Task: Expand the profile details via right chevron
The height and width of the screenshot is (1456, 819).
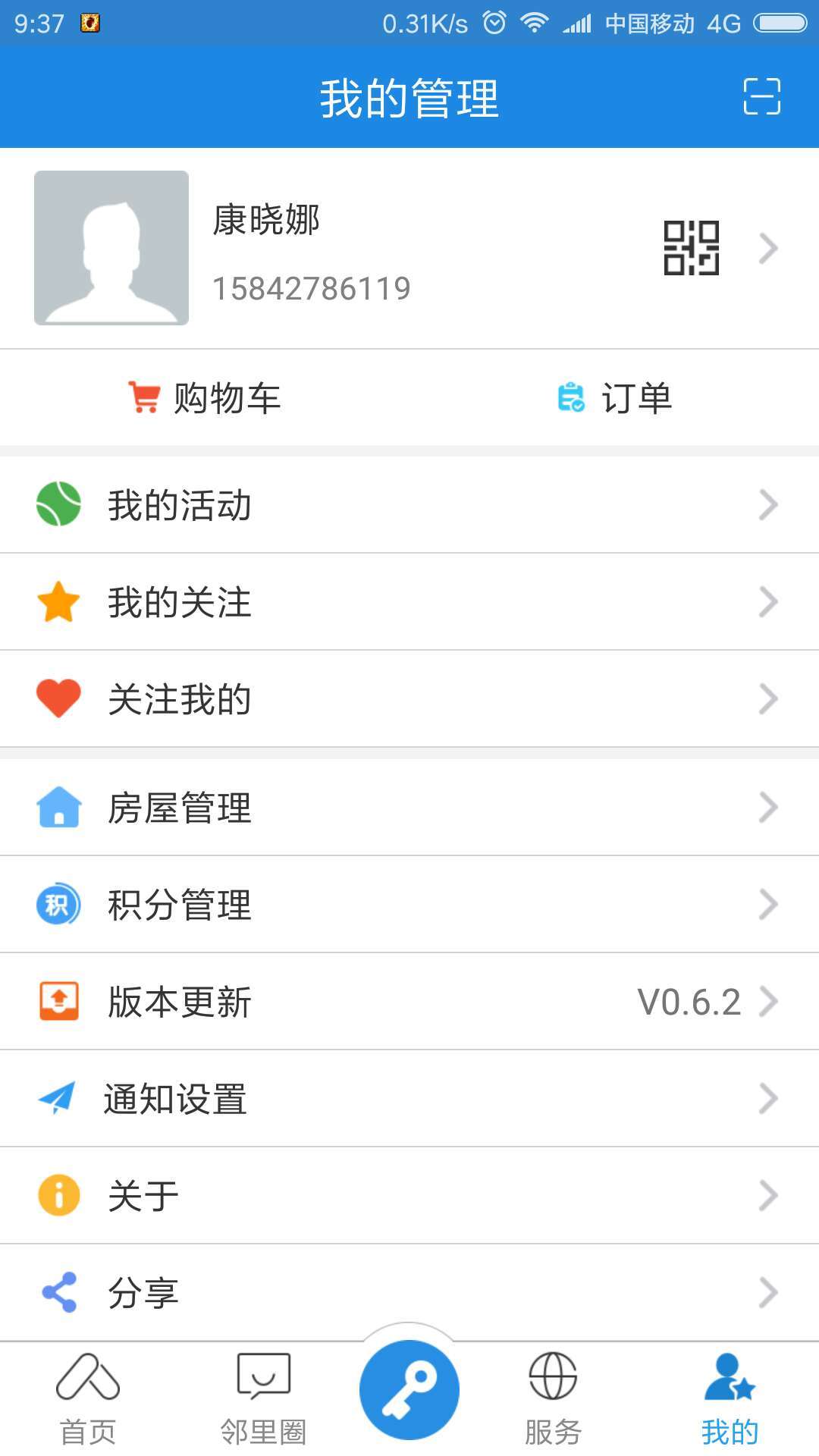Action: 771,248
